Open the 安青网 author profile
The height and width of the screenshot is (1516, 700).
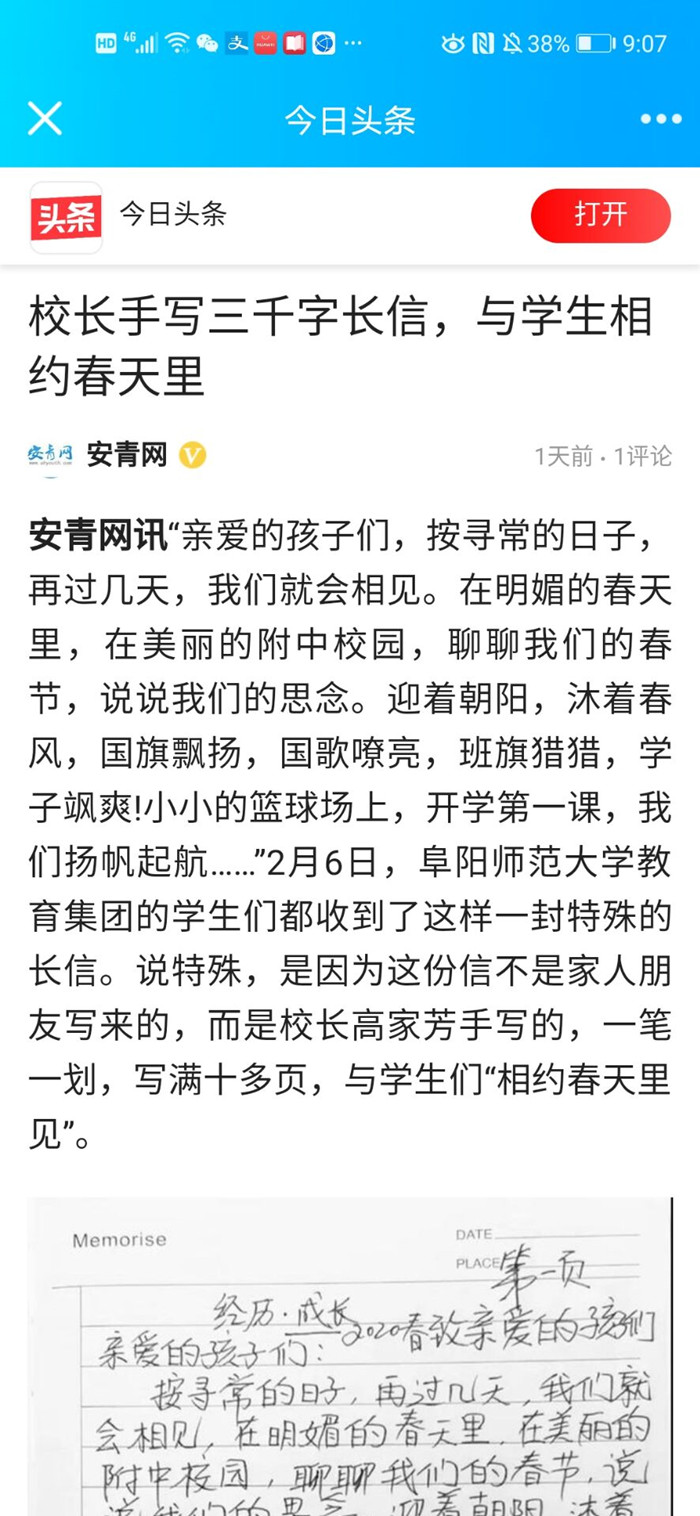click(126, 455)
